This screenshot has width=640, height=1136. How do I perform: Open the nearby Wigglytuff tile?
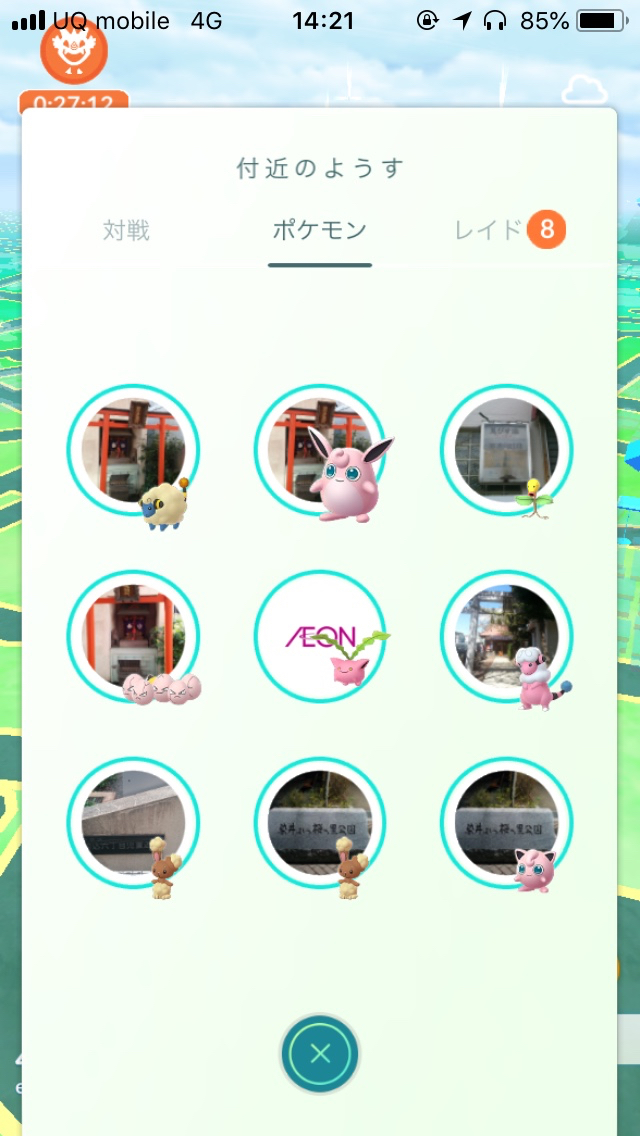tap(320, 450)
